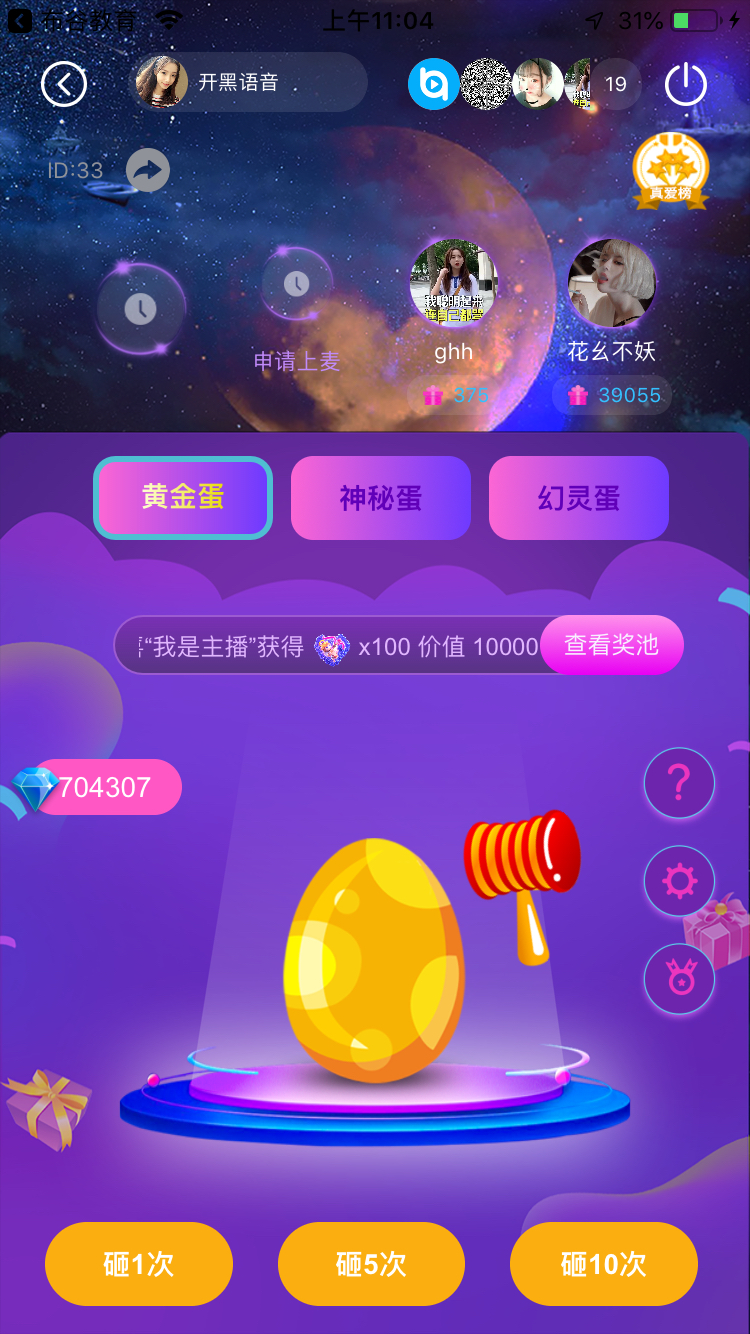The height and width of the screenshot is (1334, 750).
Task: Share the room with the arrow icon
Action: click(147, 170)
